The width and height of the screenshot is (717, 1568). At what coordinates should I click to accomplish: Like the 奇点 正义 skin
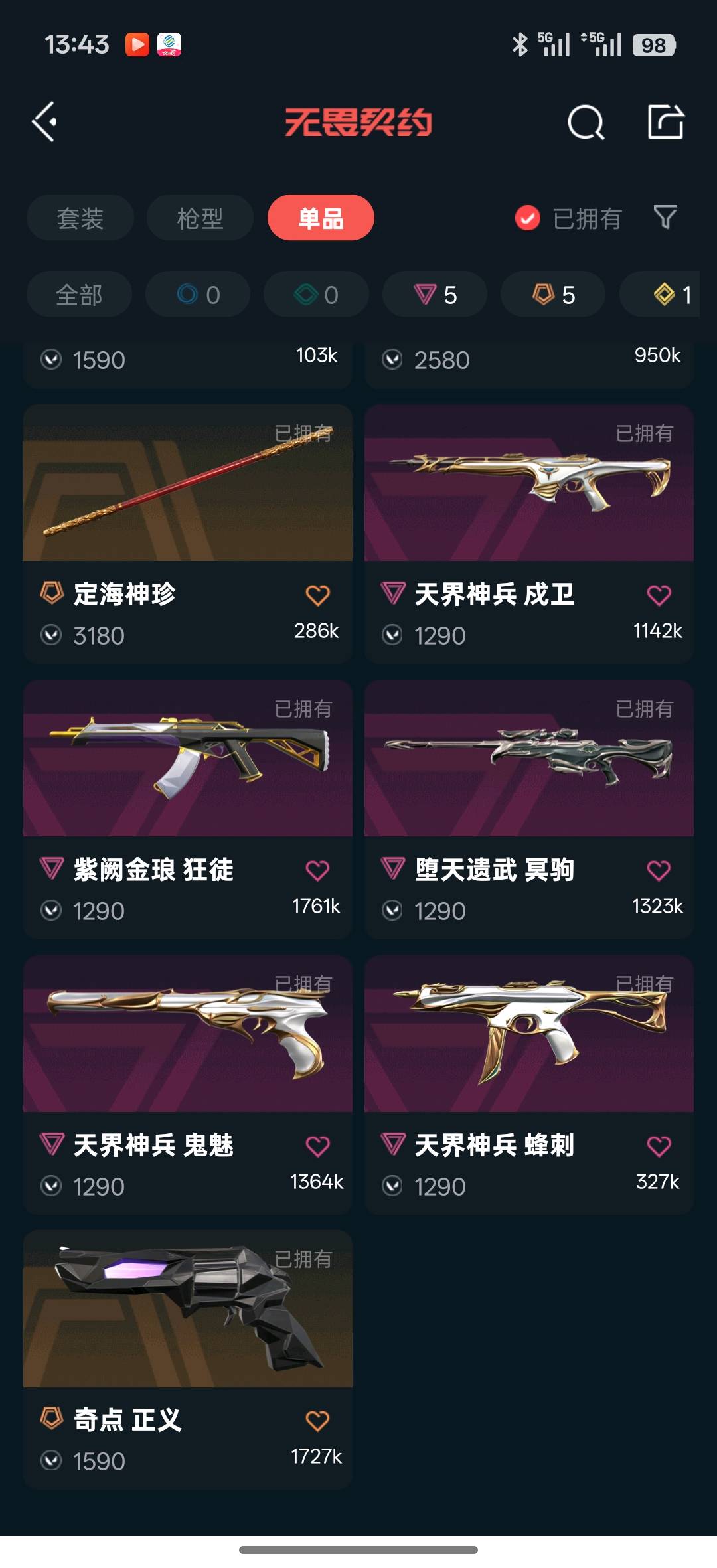point(317,1421)
